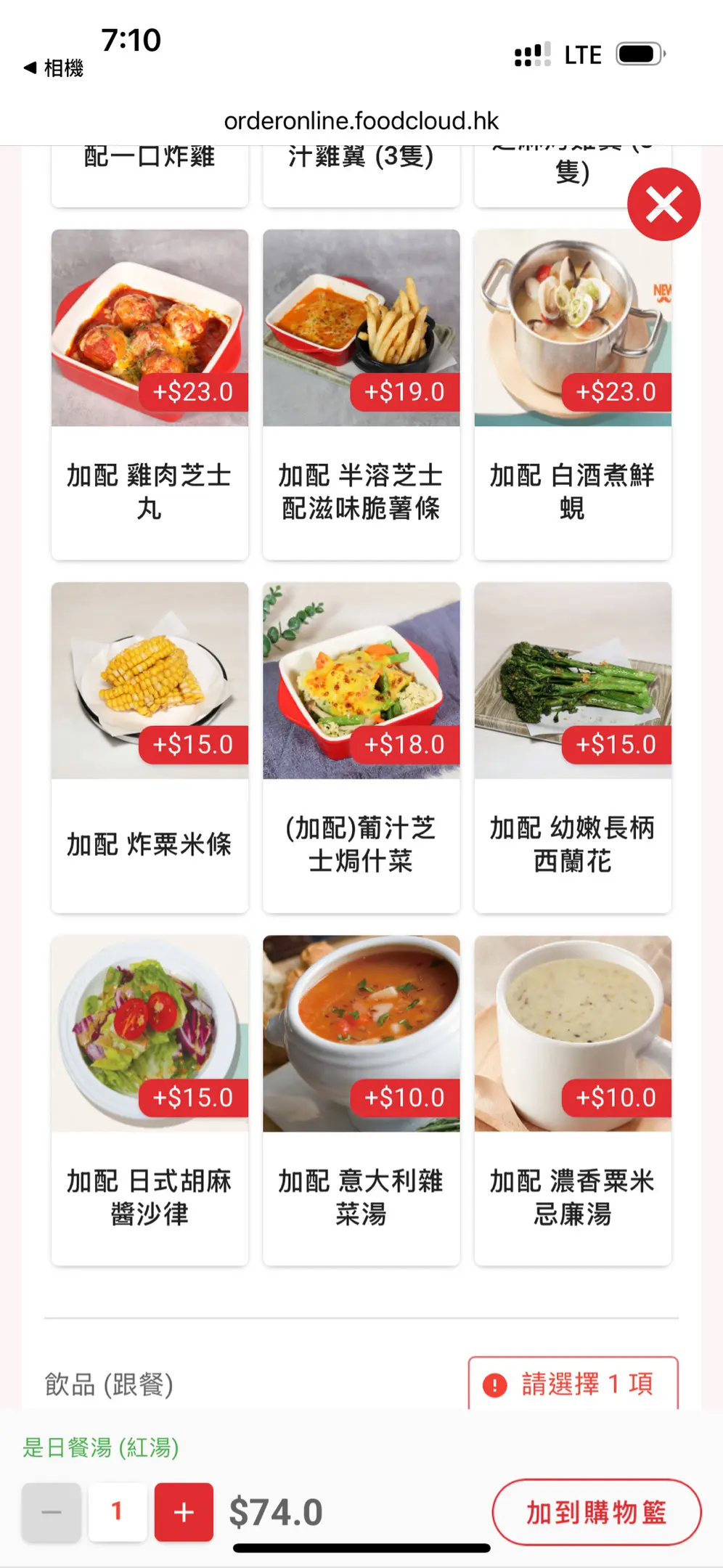Screen dimensions: 723x1568
Task: Add 加配 日式胡麻醬沙律 salad
Action: coord(150,1100)
